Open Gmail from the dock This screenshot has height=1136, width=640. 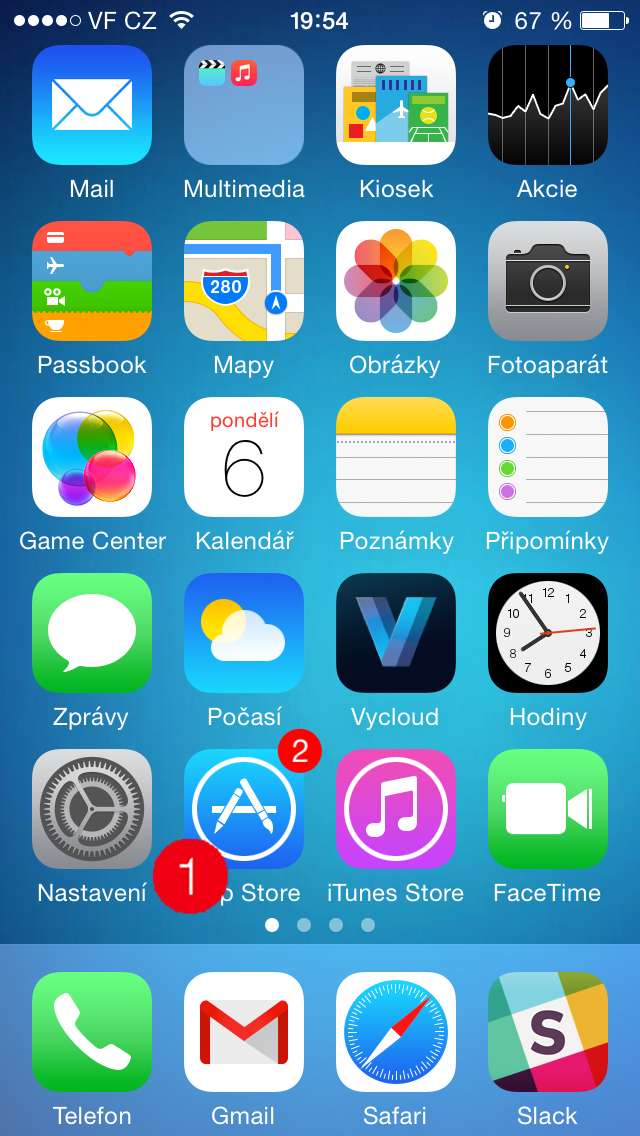pyautogui.click(x=244, y=1031)
